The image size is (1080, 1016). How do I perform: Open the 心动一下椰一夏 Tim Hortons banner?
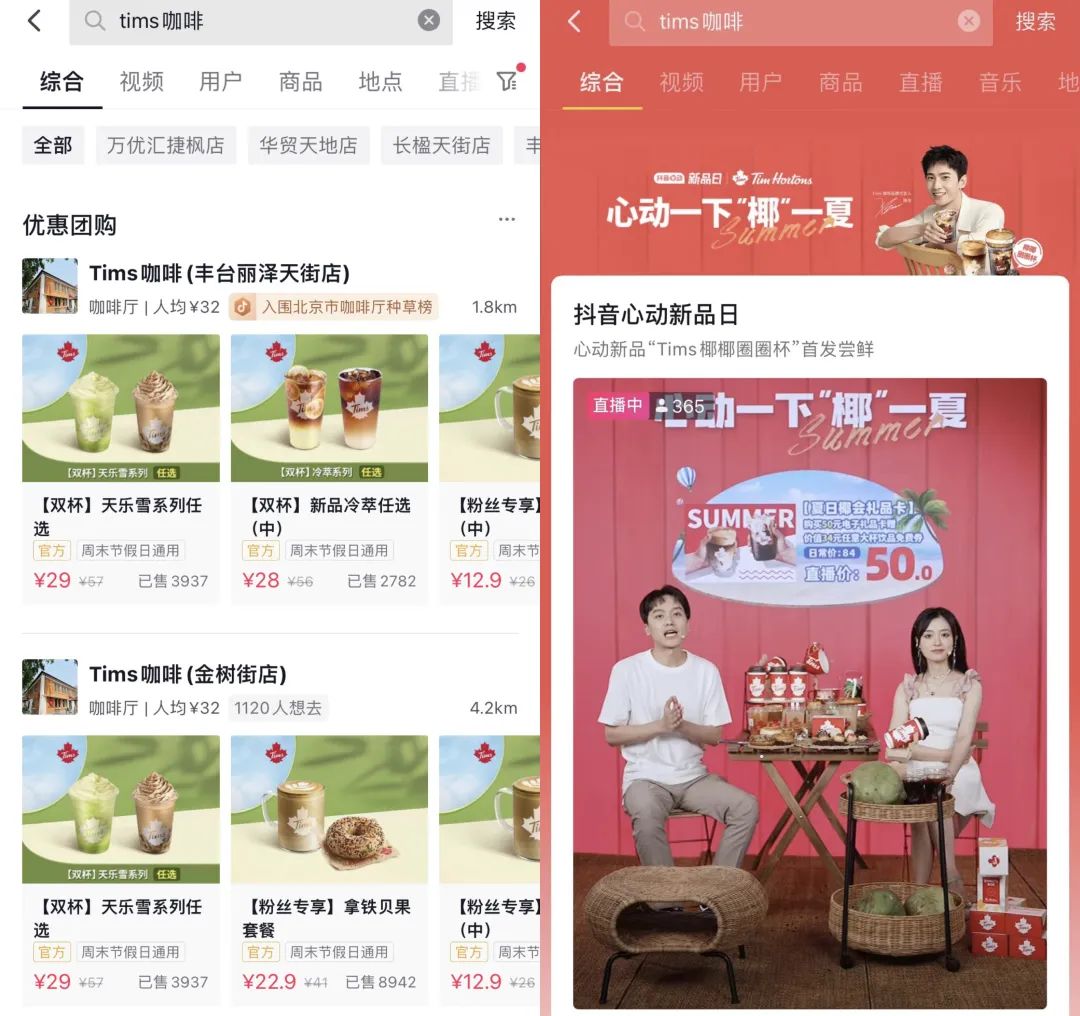[x=809, y=205]
